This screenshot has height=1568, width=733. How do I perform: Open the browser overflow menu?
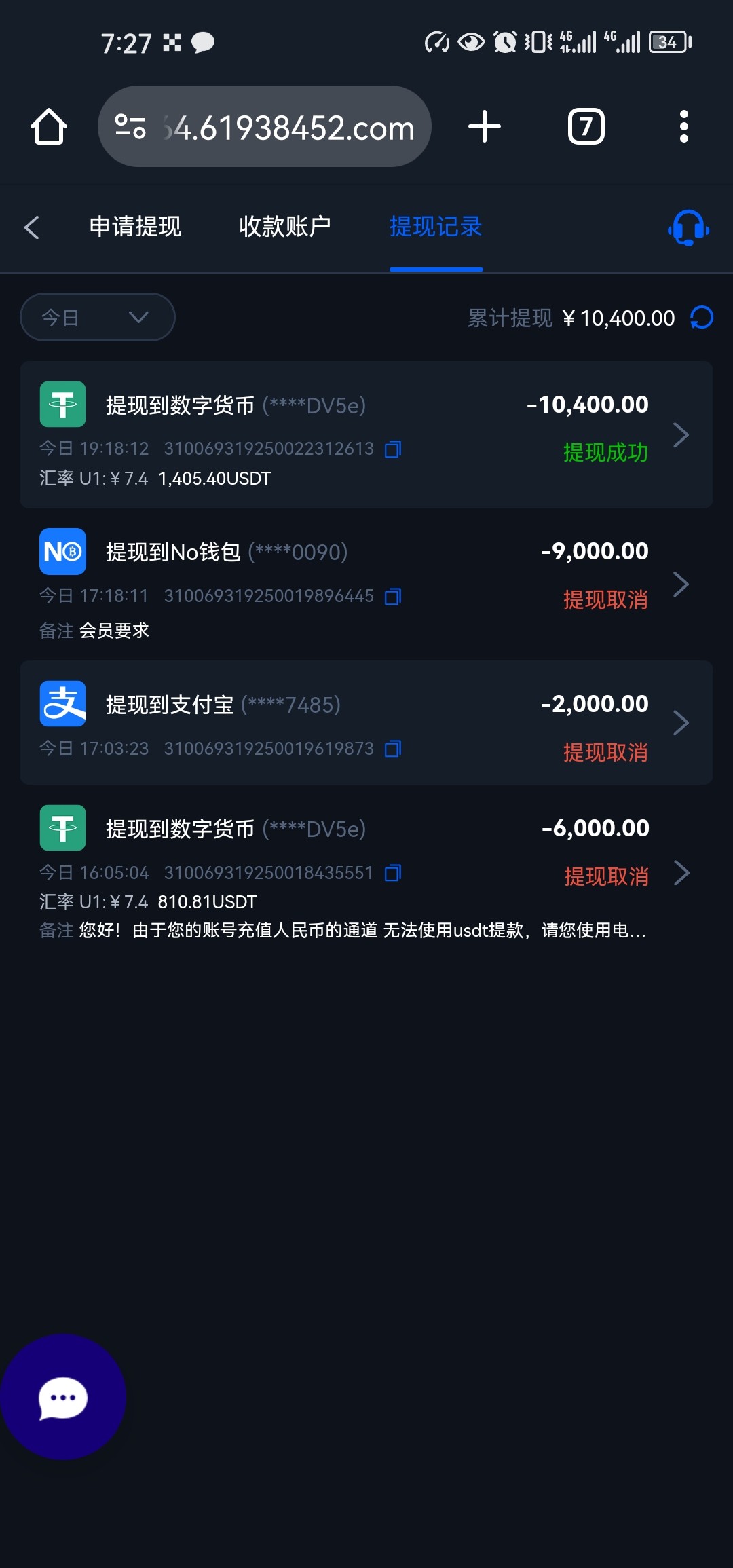pyautogui.click(x=683, y=127)
